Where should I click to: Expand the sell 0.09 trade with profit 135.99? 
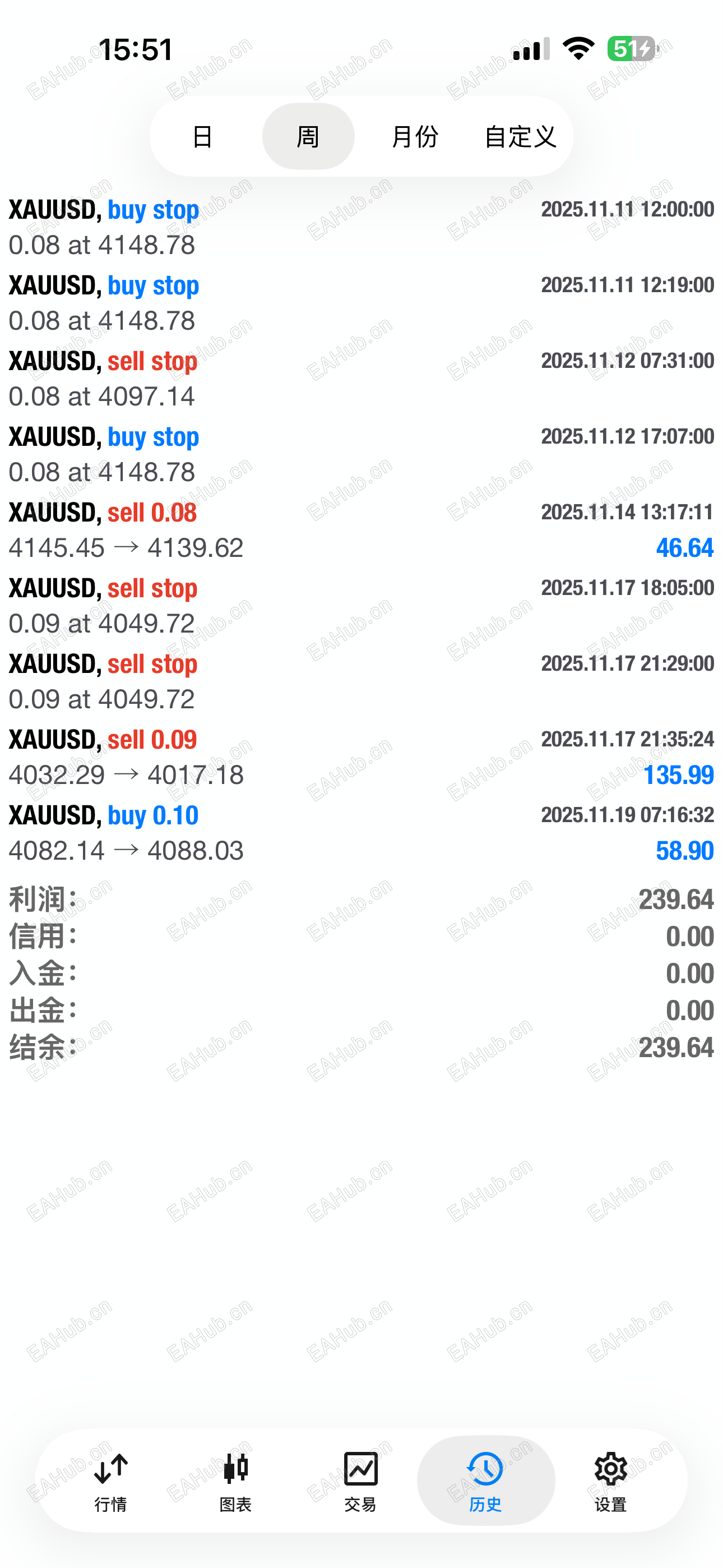361,757
